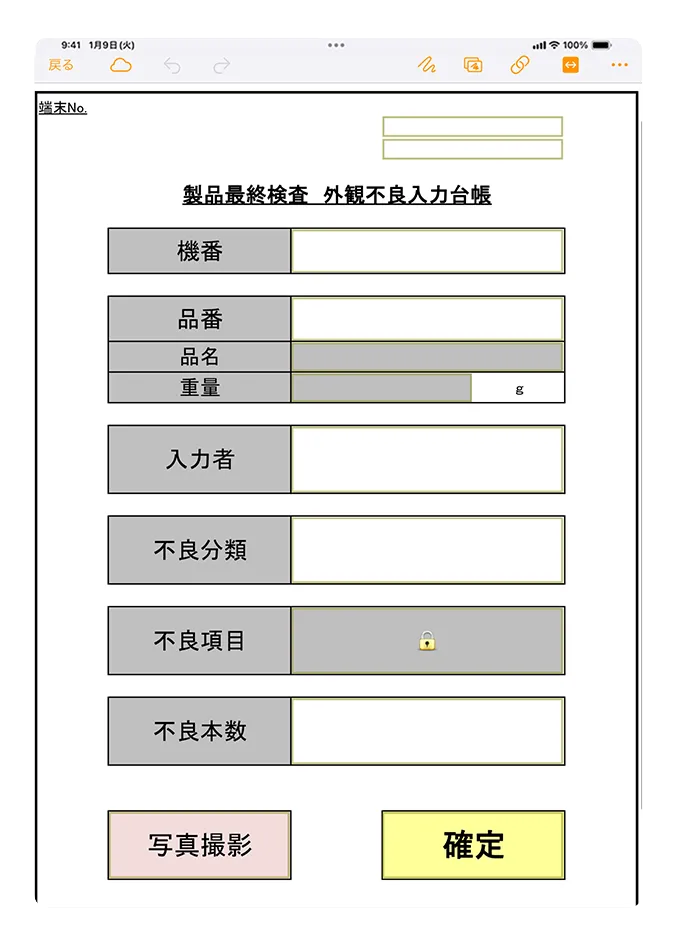Tap 戻る to go back
This screenshot has height=942, width=678.
[x=61, y=65]
